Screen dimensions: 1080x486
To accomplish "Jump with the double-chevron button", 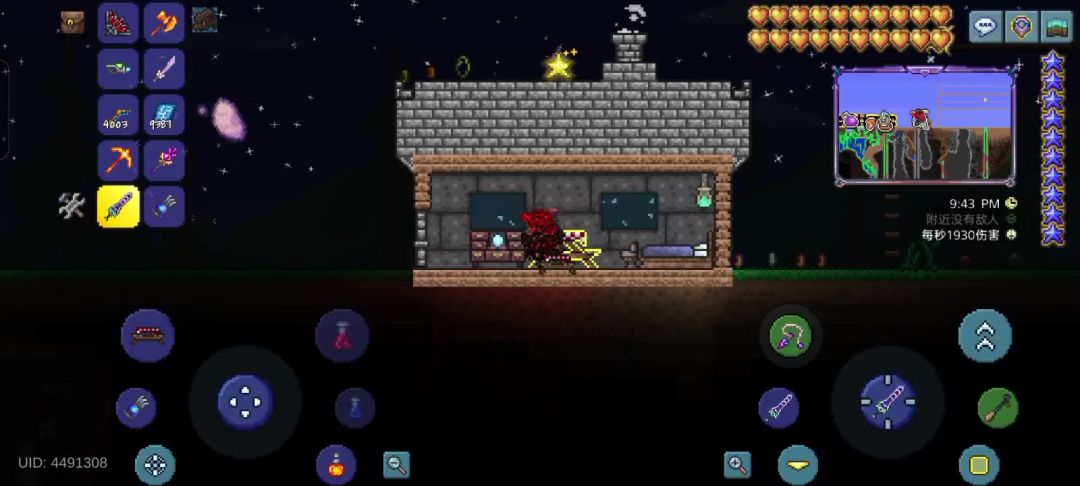I will (x=985, y=336).
